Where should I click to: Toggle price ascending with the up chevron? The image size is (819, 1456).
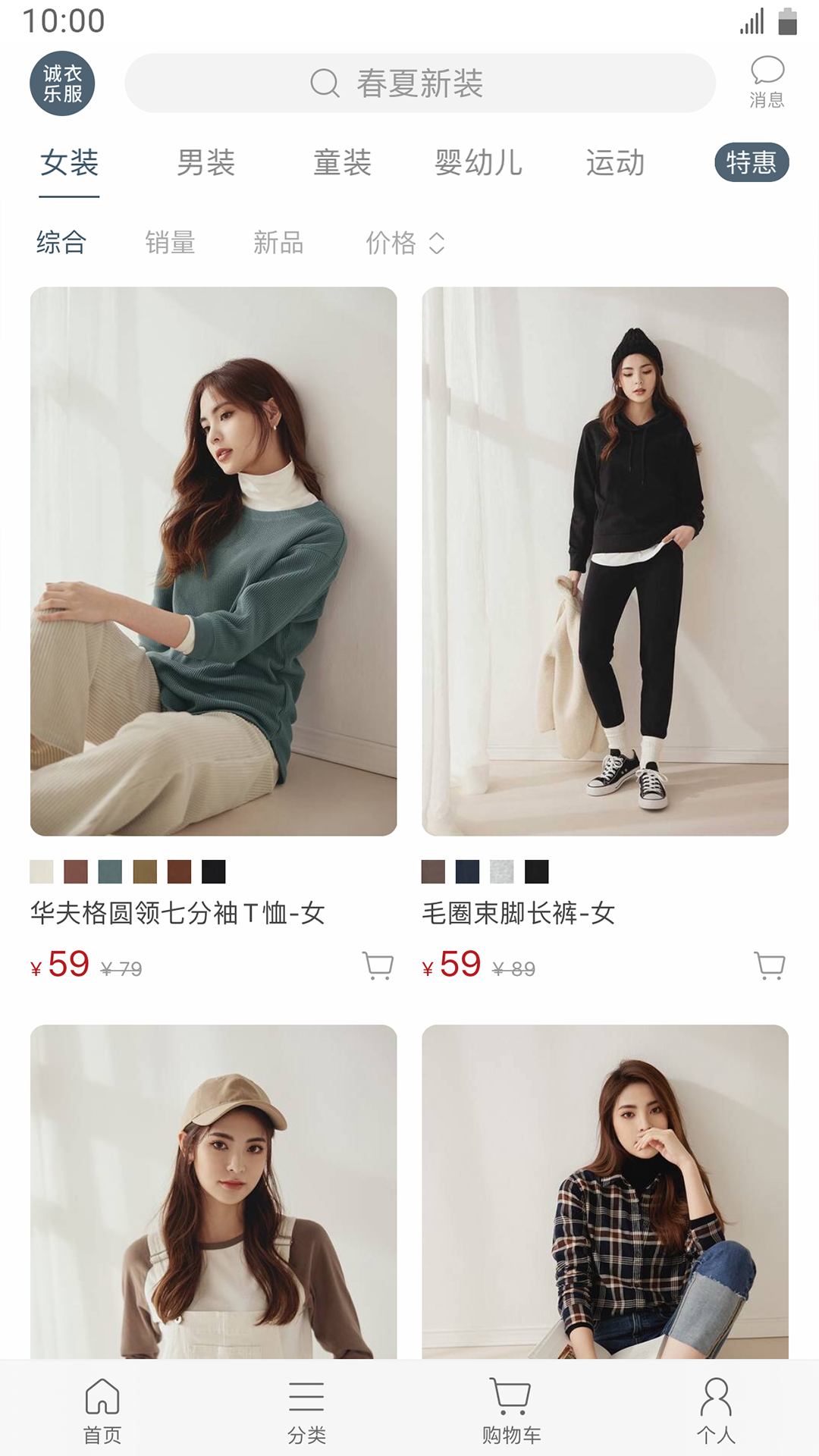438,237
